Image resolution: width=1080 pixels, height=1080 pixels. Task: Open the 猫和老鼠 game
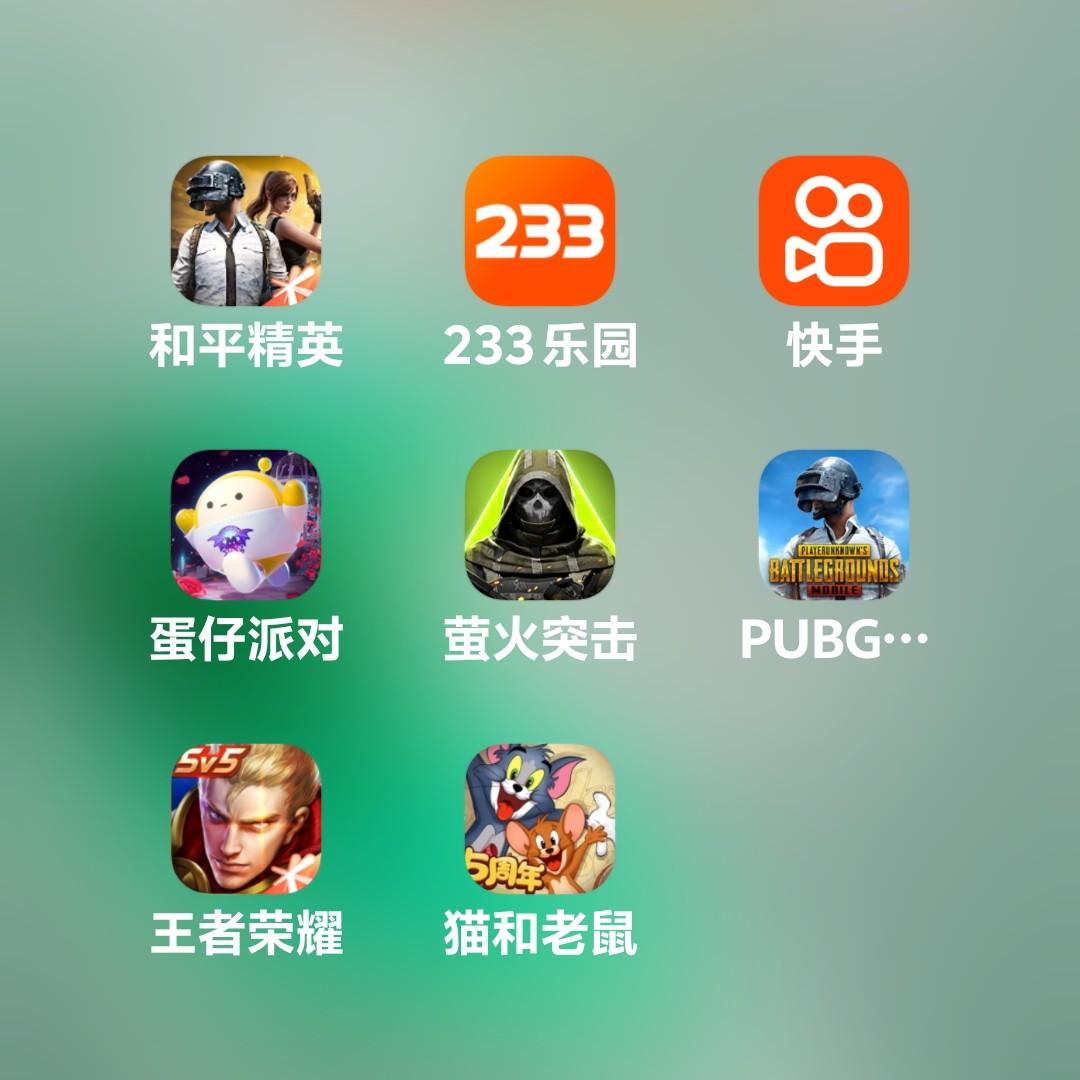pos(539,819)
